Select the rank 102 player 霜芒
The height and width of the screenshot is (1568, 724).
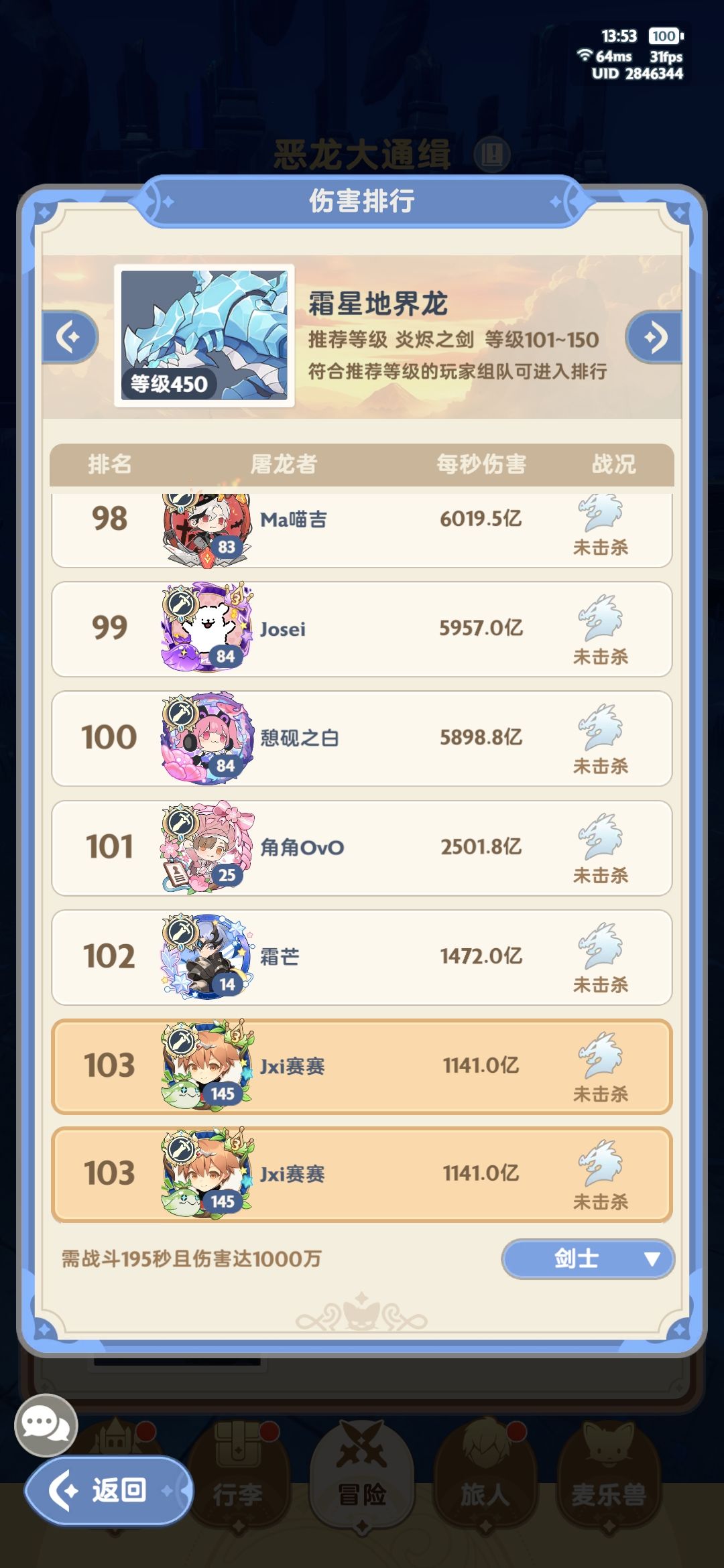click(x=362, y=957)
